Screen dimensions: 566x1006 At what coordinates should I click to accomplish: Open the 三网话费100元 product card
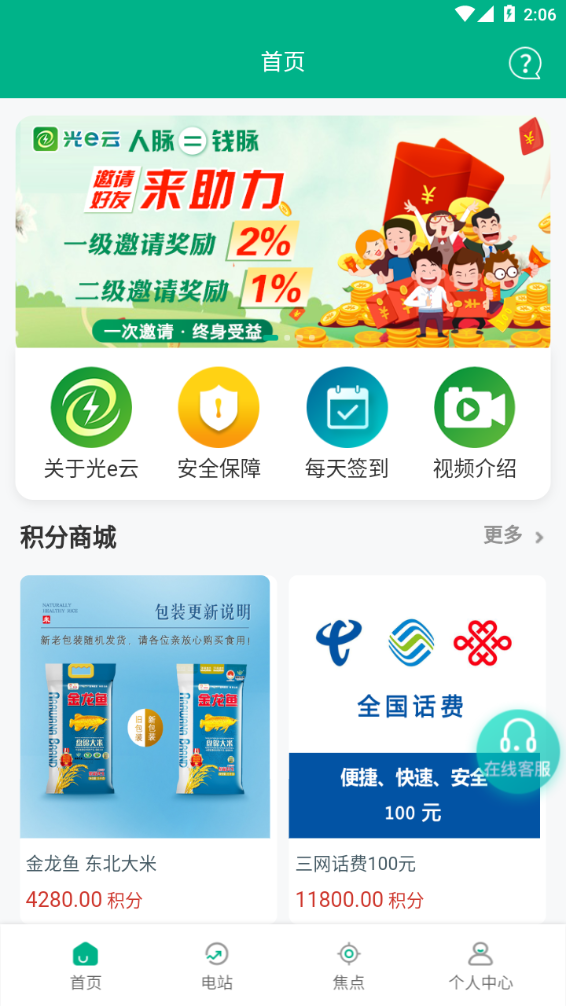(417, 749)
